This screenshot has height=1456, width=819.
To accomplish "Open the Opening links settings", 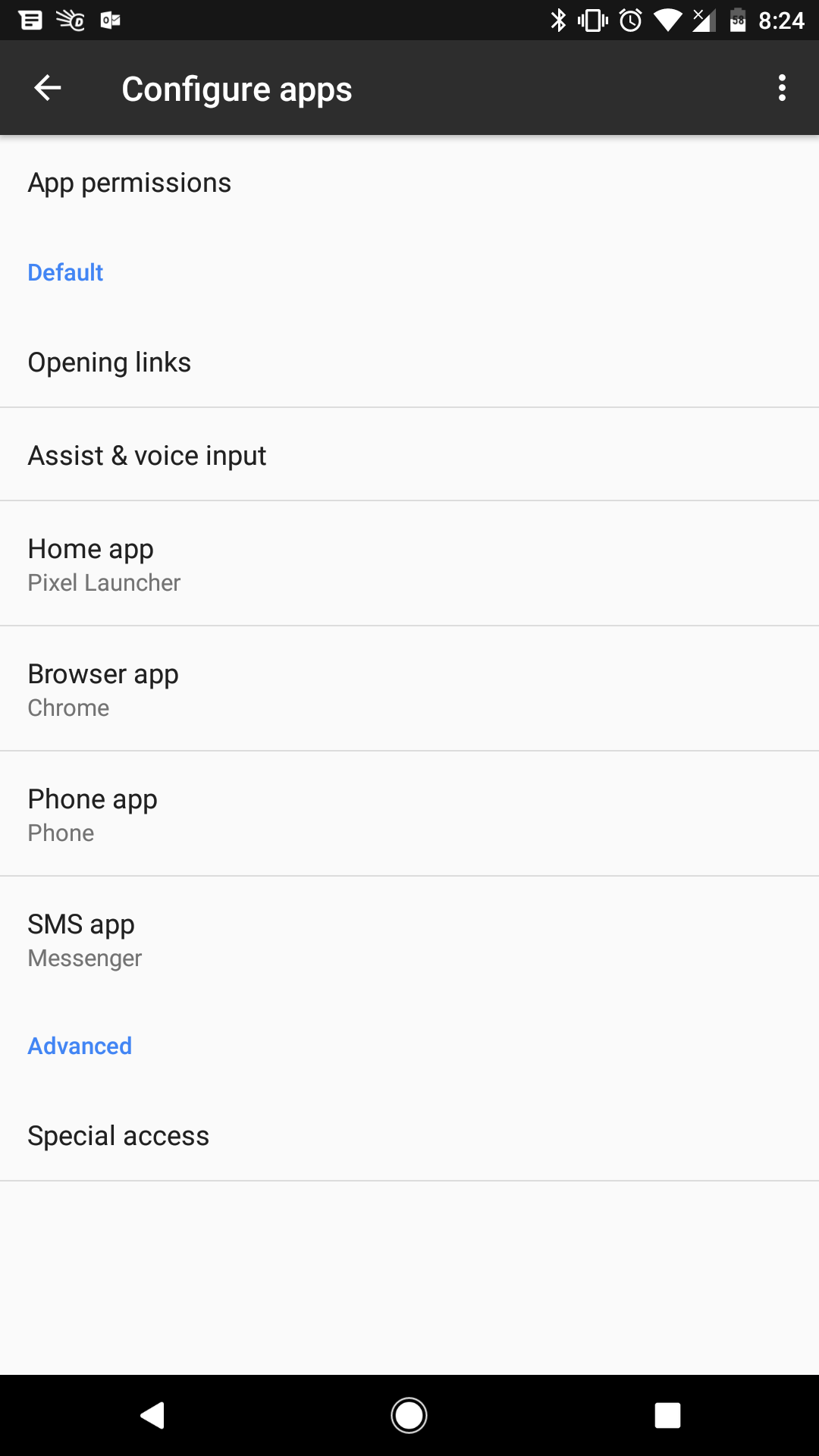I will [409, 362].
